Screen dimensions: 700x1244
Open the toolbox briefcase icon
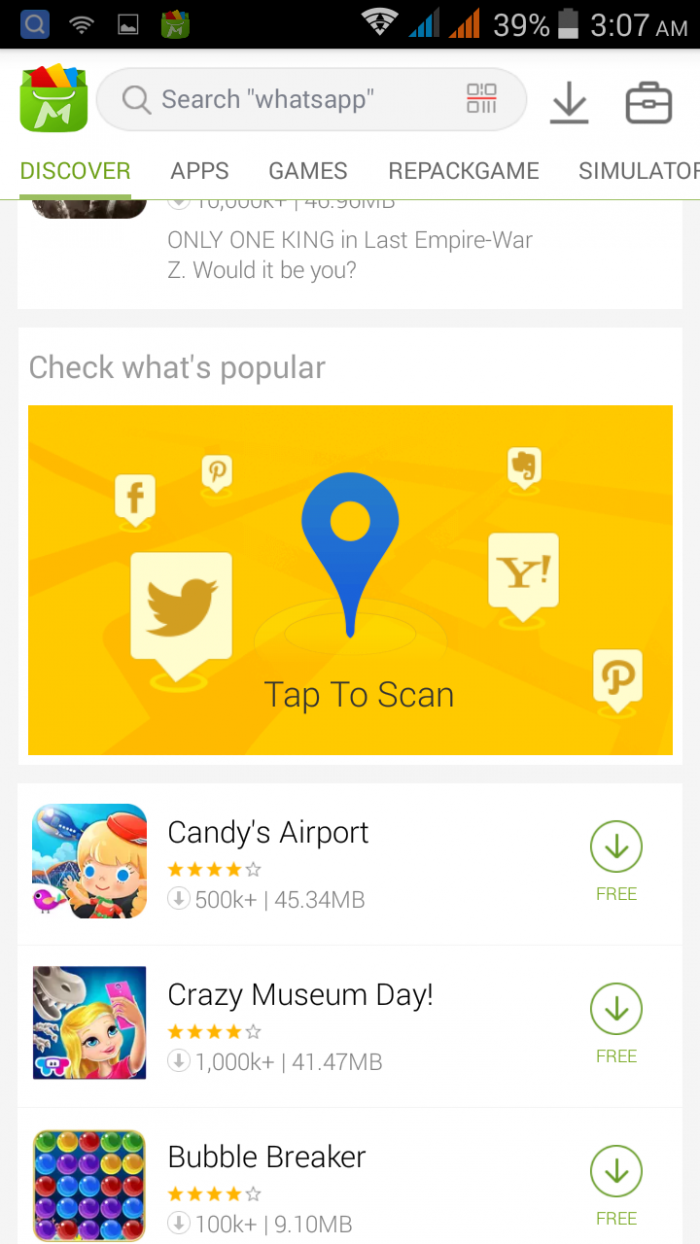pyautogui.click(x=648, y=102)
